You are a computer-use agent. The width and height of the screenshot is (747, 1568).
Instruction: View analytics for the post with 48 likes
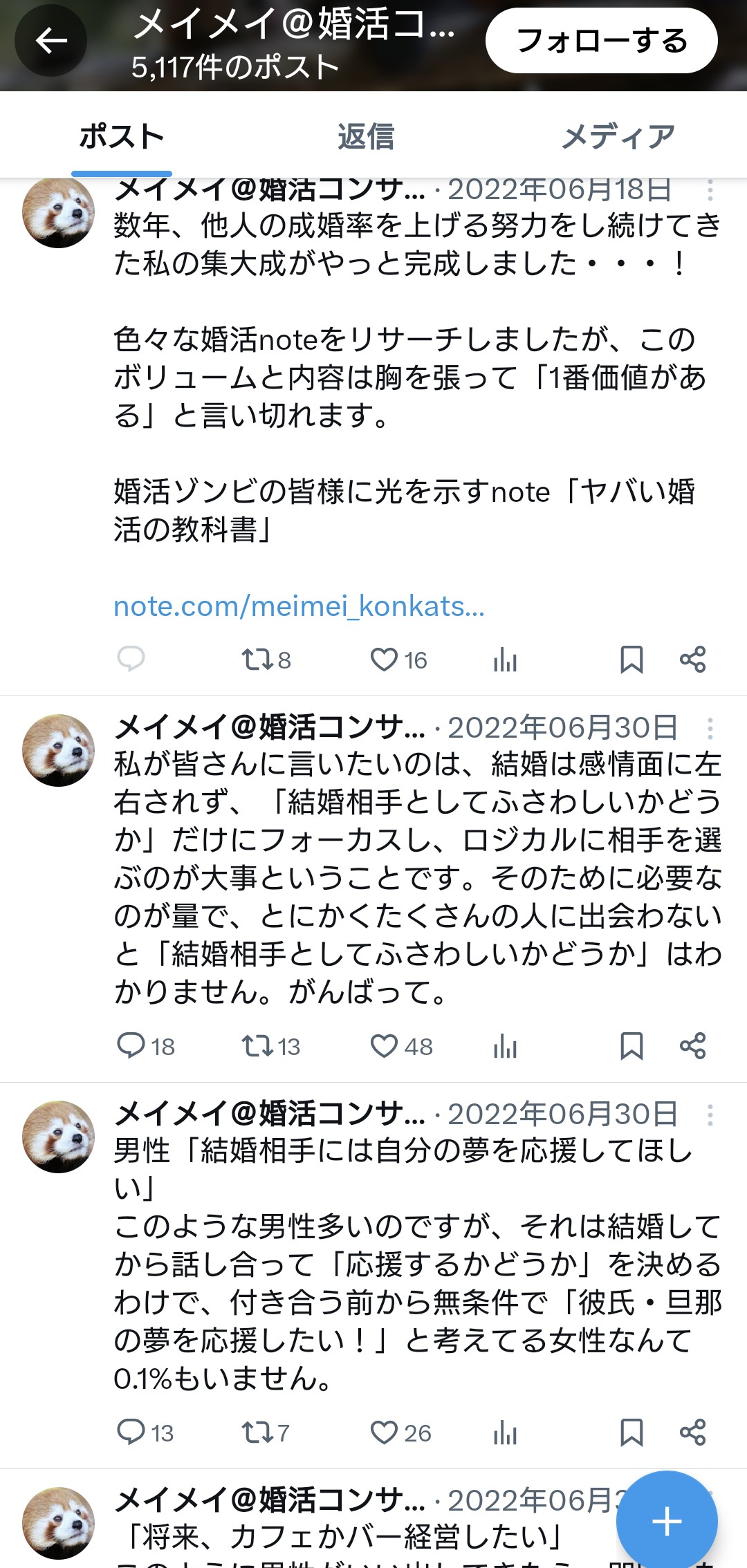[x=506, y=1046]
